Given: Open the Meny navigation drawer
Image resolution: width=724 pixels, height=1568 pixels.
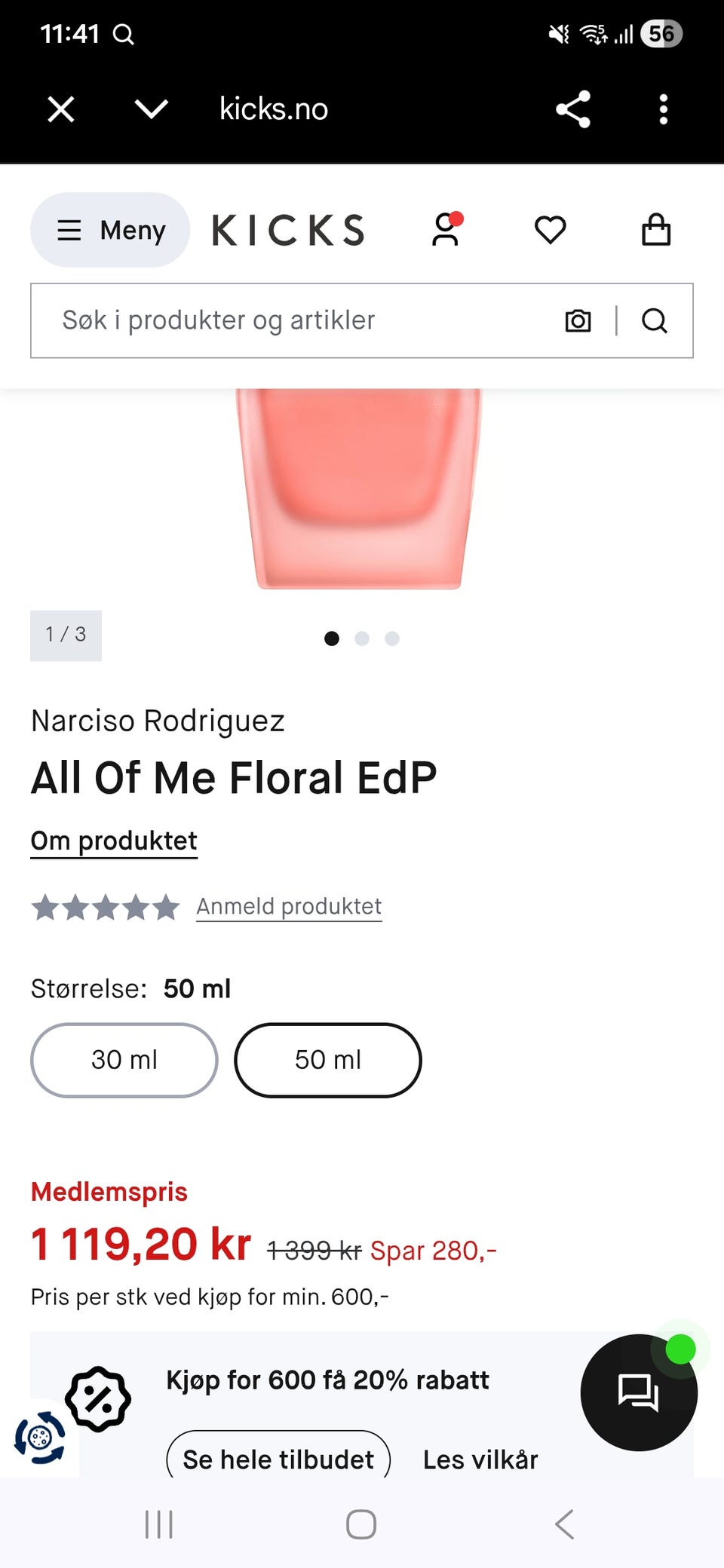Looking at the screenshot, I should coord(110,230).
